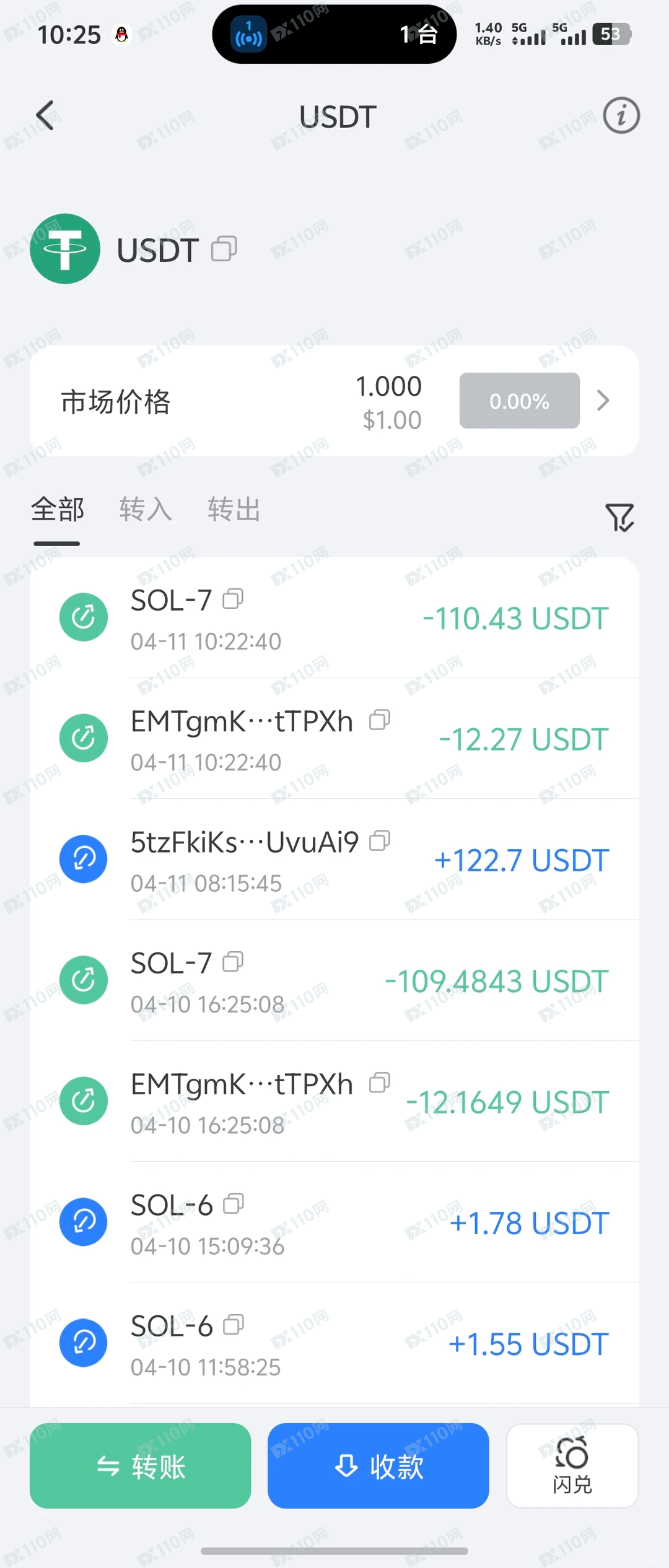Click the receive icon beside 5tzFkiKs…UvuAi9
The image size is (669, 1568).
(84, 859)
